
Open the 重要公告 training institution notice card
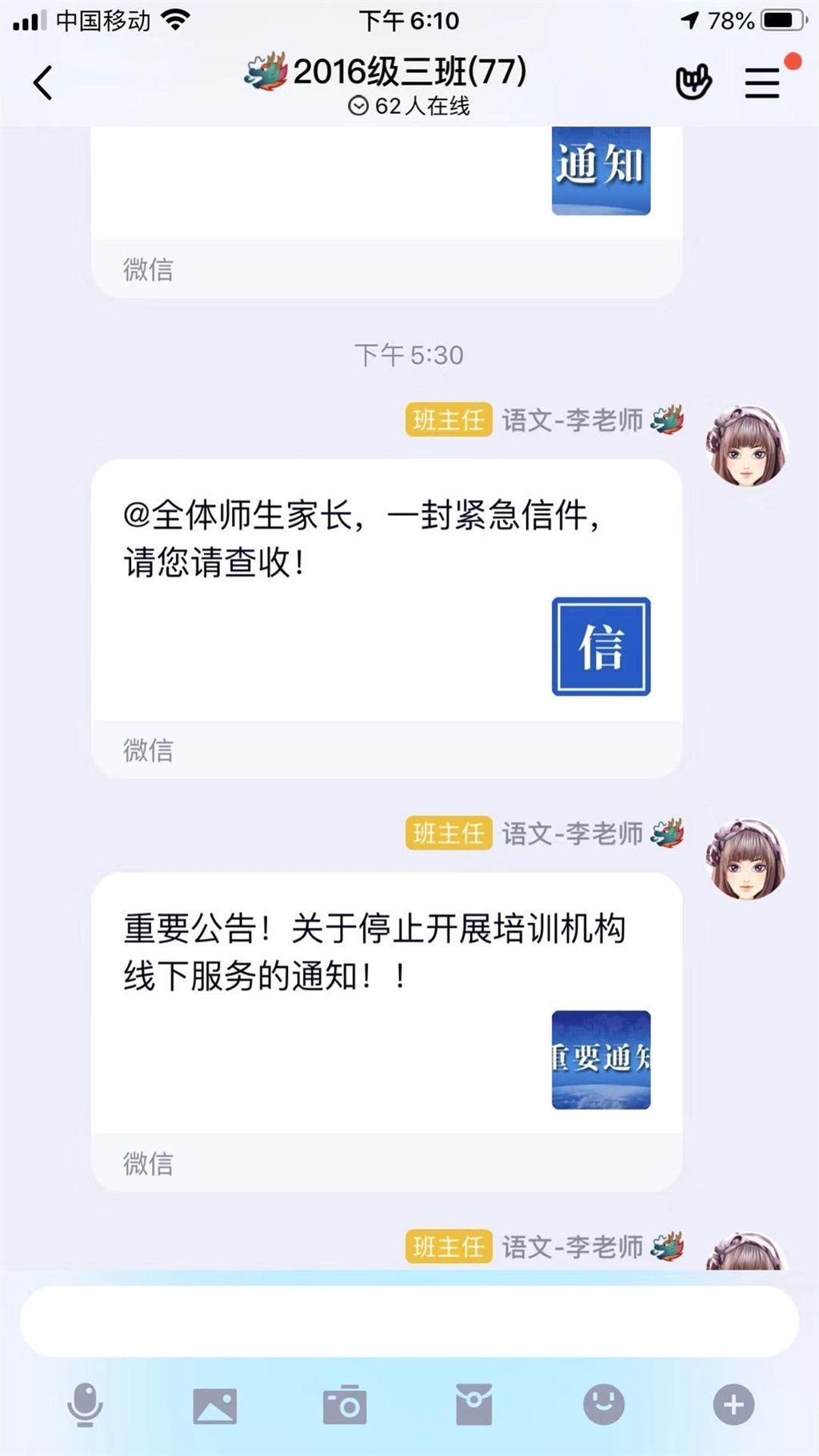coord(386,1004)
